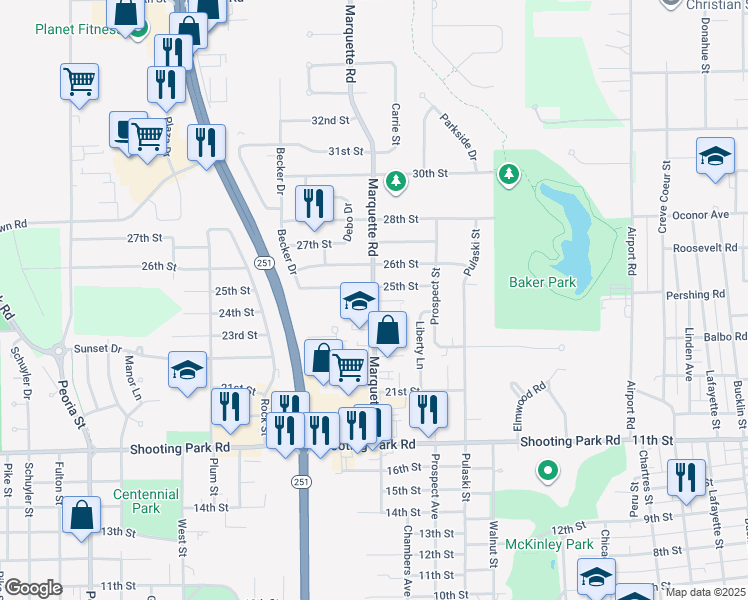Tap the restaurant marker by Deba Dr
Viewport: 748px width, 600px height.
[314, 204]
